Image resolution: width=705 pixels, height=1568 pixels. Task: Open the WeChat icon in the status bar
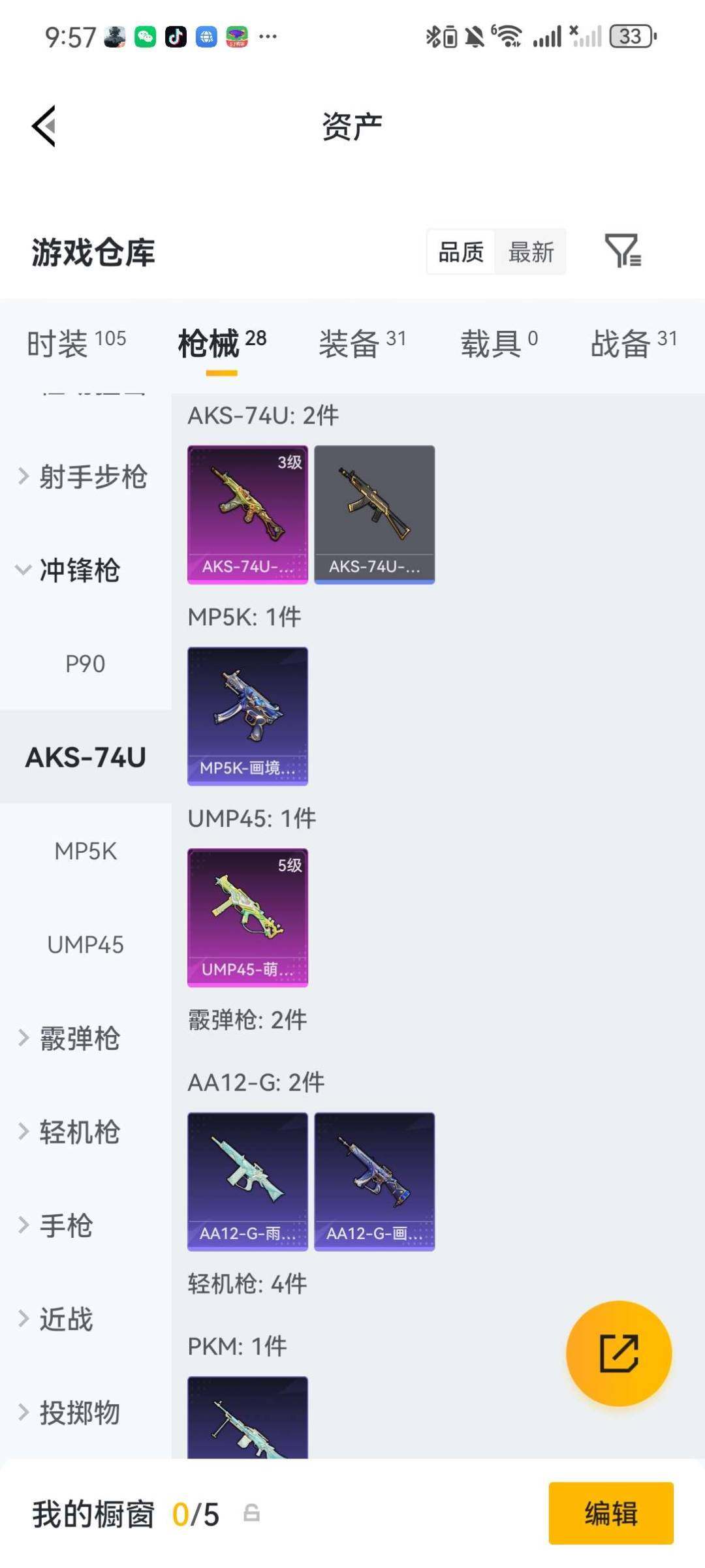(x=145, y=37)
